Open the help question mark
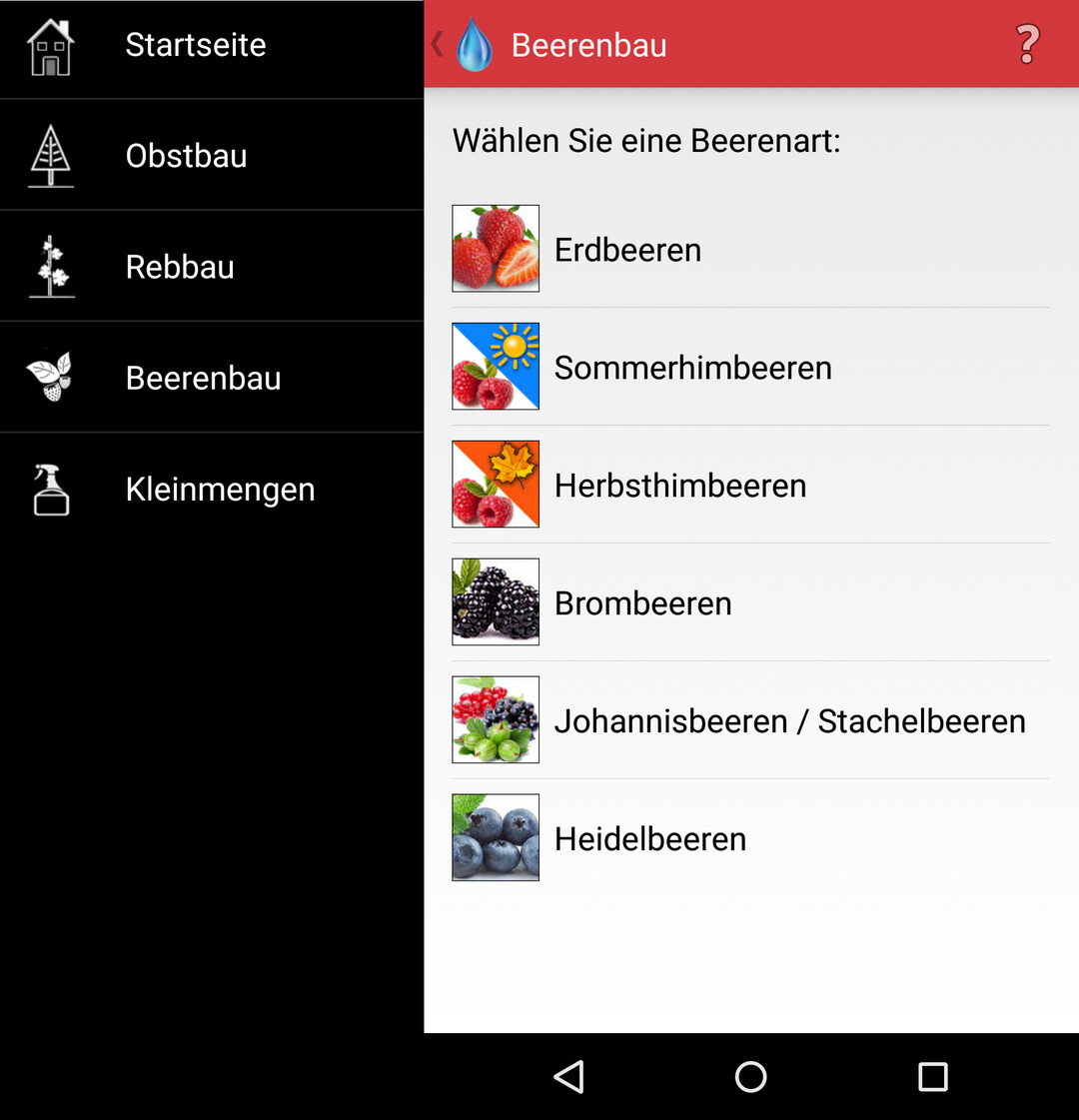The width and height of the screenshot is (1079, 1120). click(x=1027, y=45)
